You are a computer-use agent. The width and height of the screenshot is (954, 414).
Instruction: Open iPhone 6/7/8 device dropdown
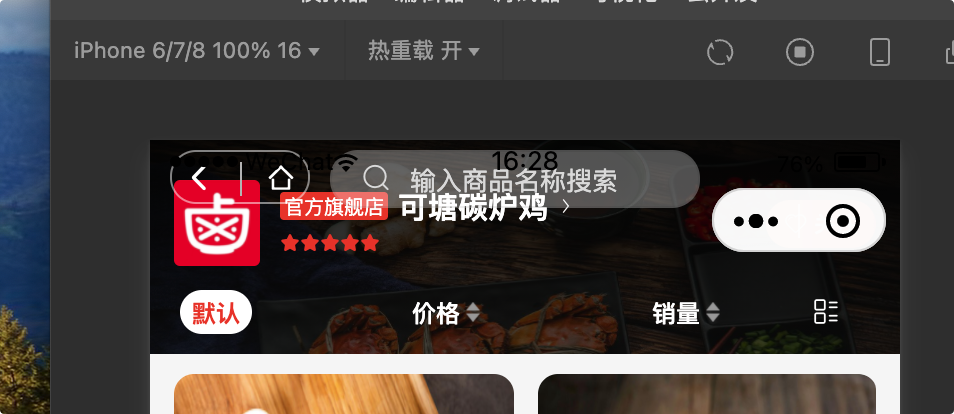pyautogui.click(x=196, y=50)
